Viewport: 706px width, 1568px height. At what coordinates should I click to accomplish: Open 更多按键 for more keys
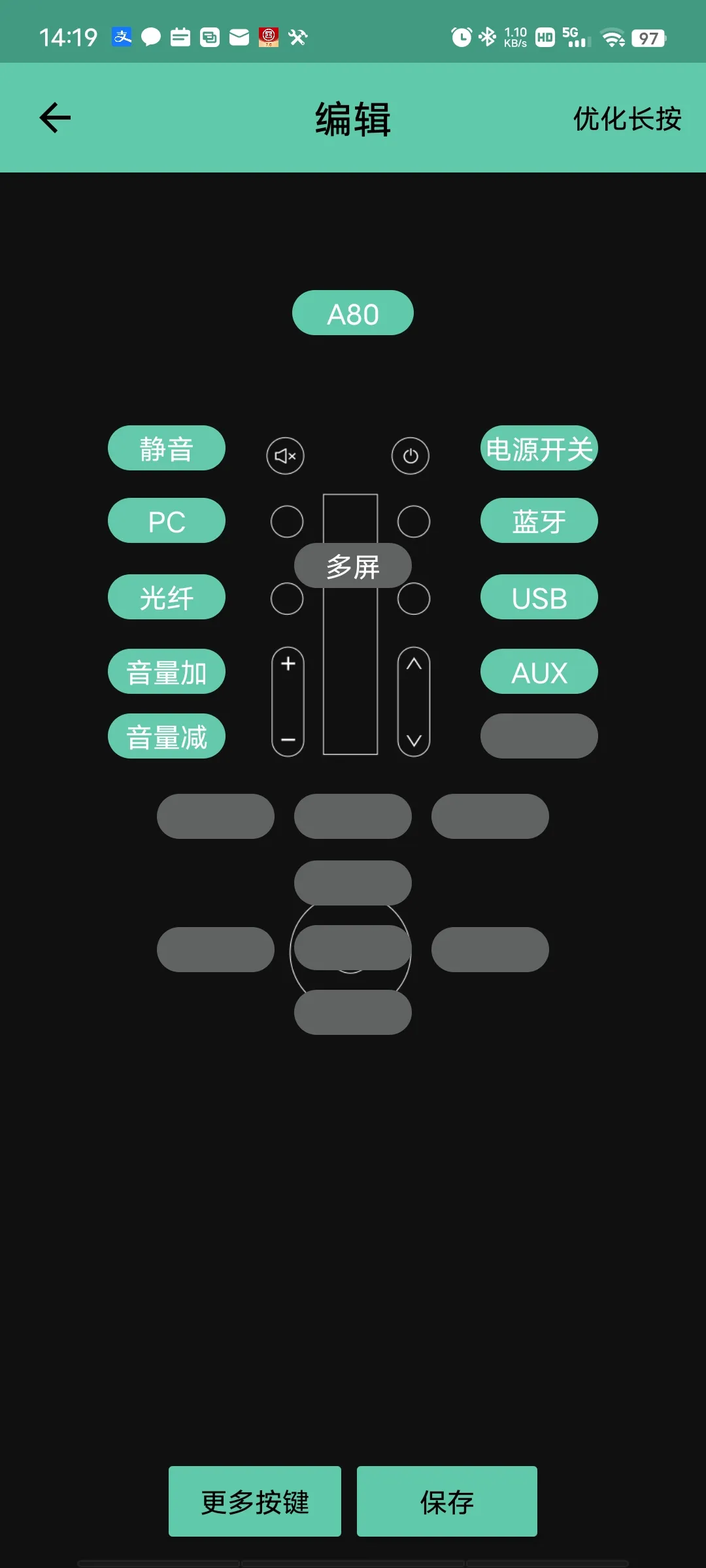pyautogui.click(x=255, y=1501)
